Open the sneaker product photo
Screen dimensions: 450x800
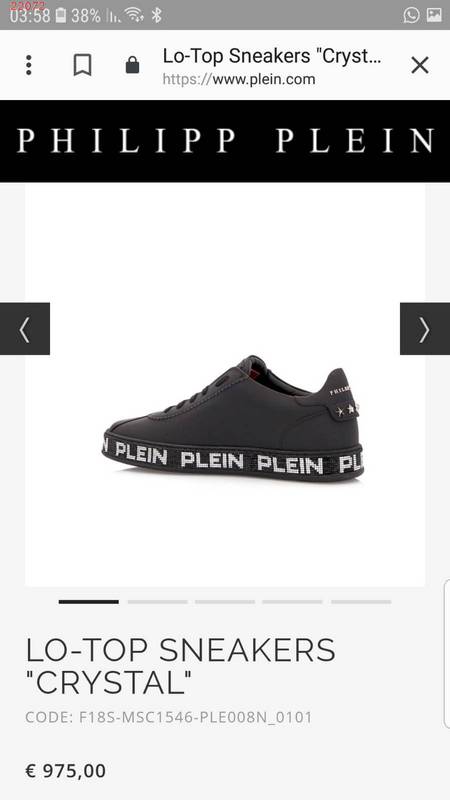[x=233, y=418]
